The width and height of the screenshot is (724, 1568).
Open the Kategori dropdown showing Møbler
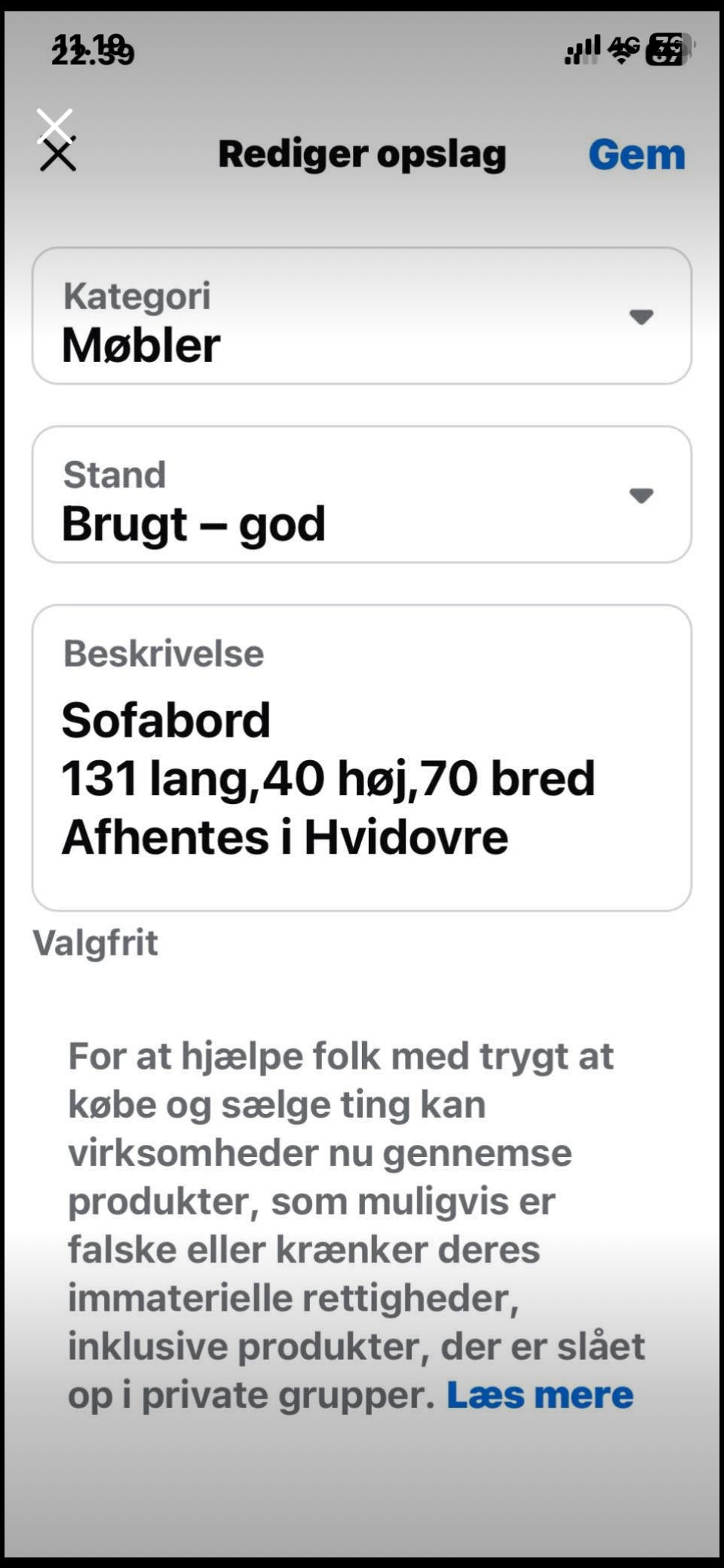(x=362, y=316)
